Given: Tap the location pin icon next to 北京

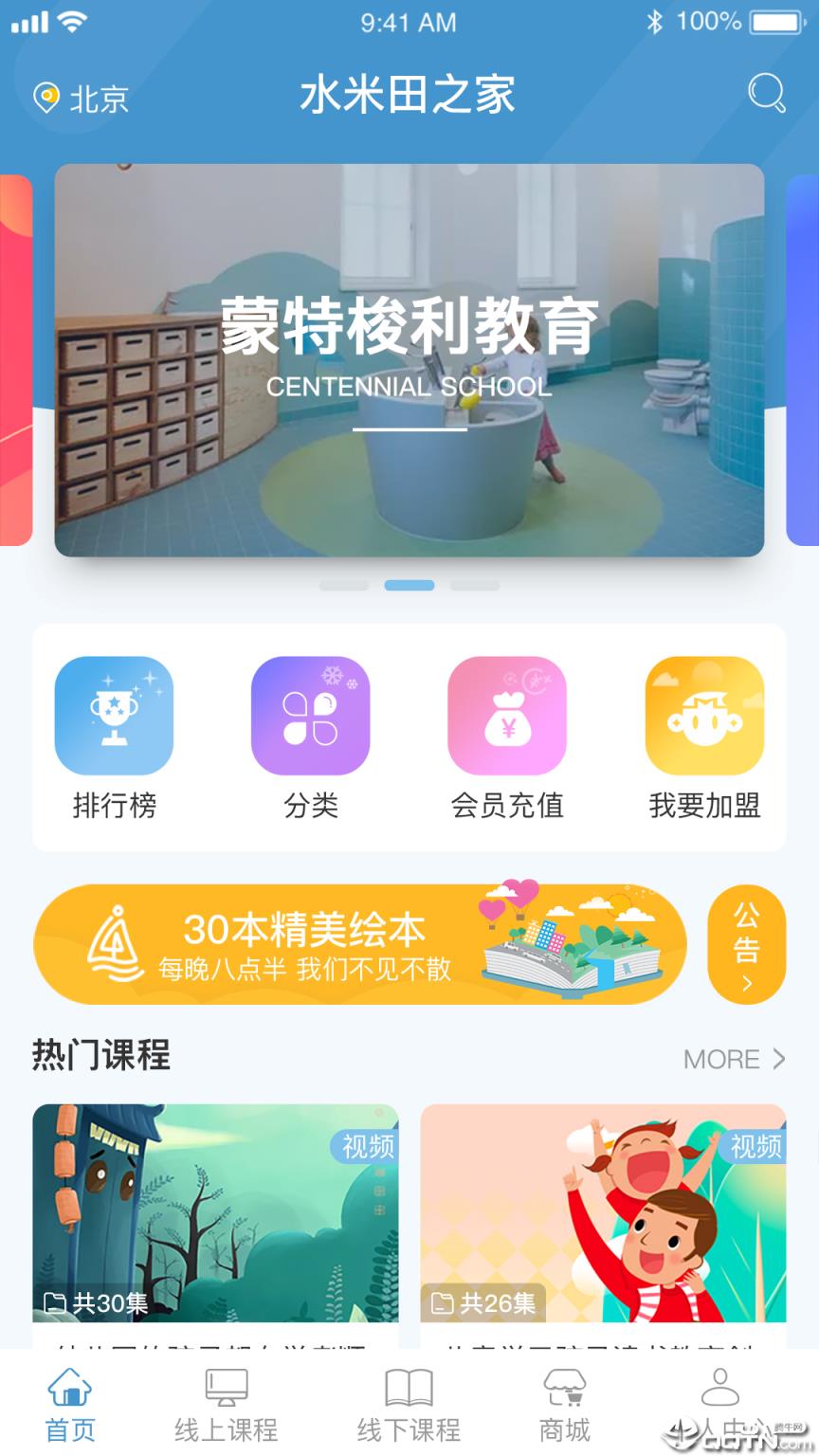Looking at the screenshot, I should 44,95.
